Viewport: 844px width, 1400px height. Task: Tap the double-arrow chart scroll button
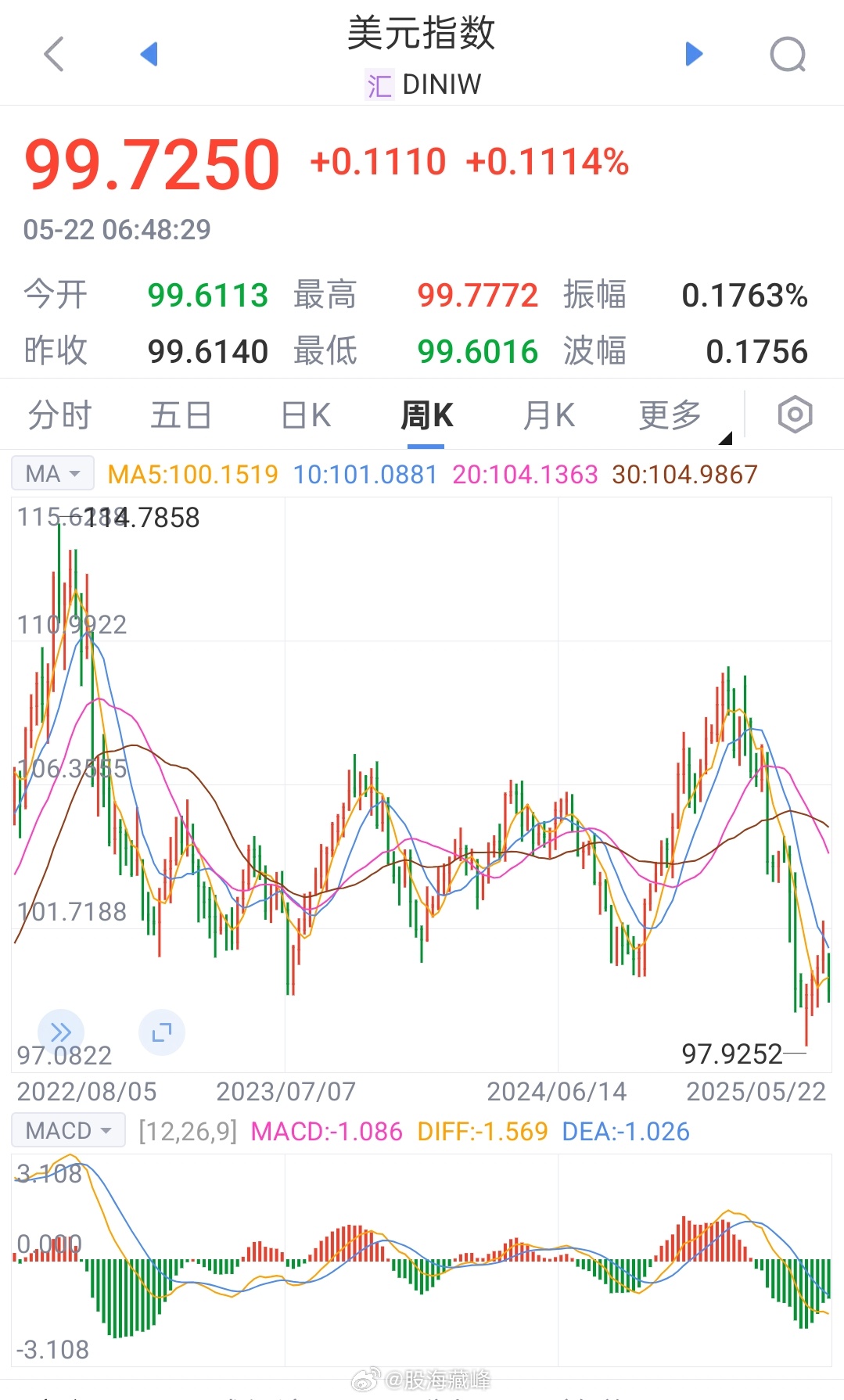click(60, 1032)
